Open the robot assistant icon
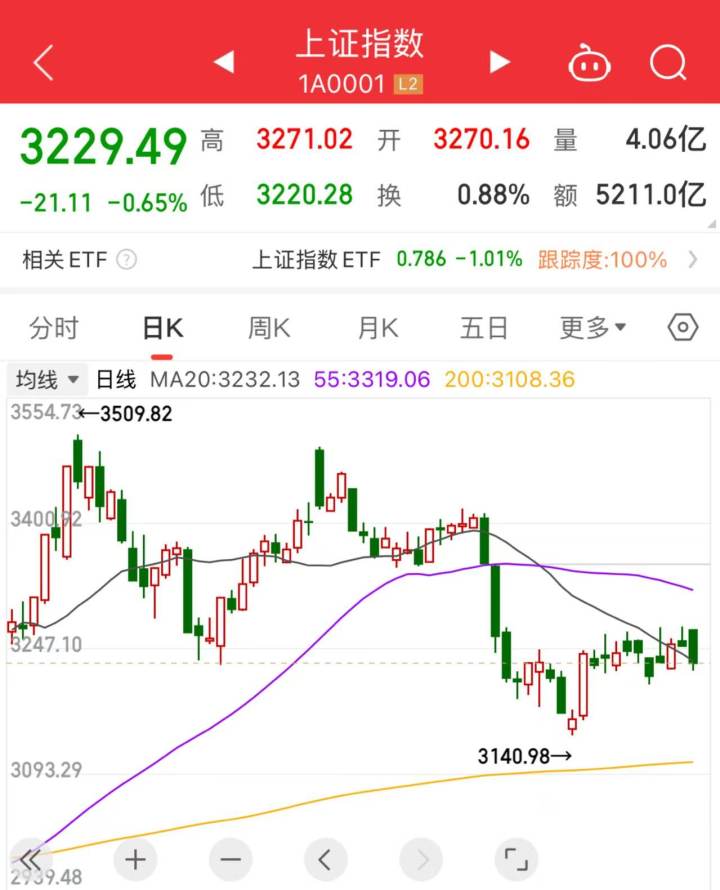 click(590, 64)
